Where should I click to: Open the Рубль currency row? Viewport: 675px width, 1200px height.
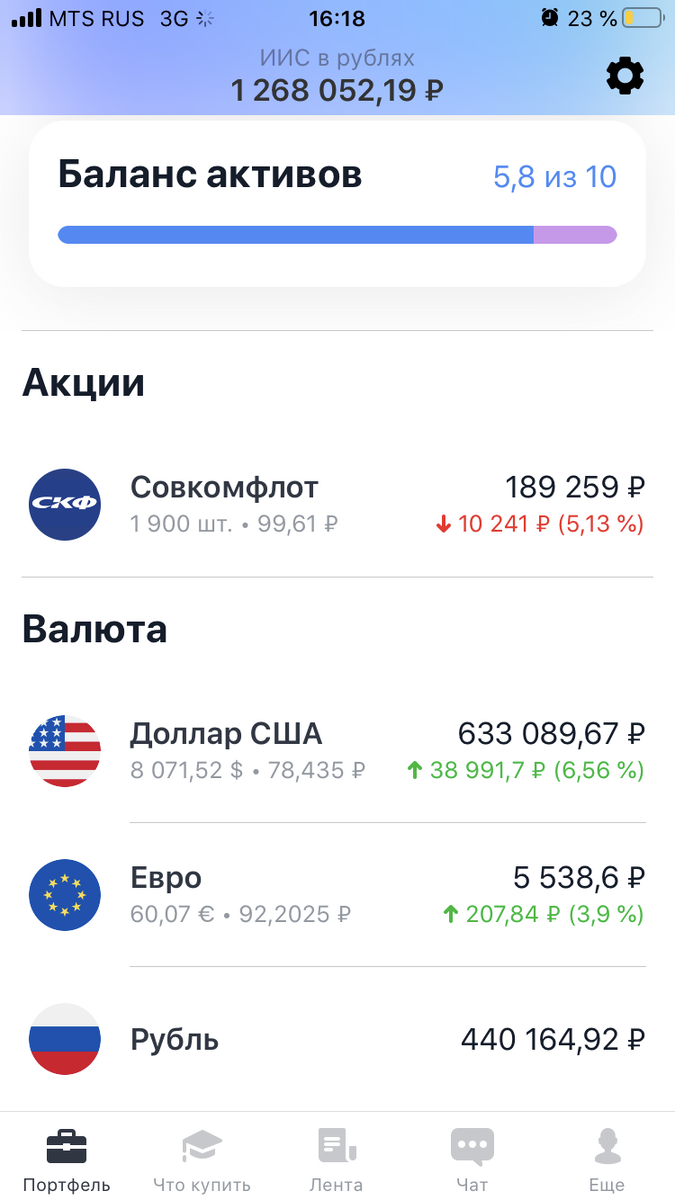(x=337, y=1039)
